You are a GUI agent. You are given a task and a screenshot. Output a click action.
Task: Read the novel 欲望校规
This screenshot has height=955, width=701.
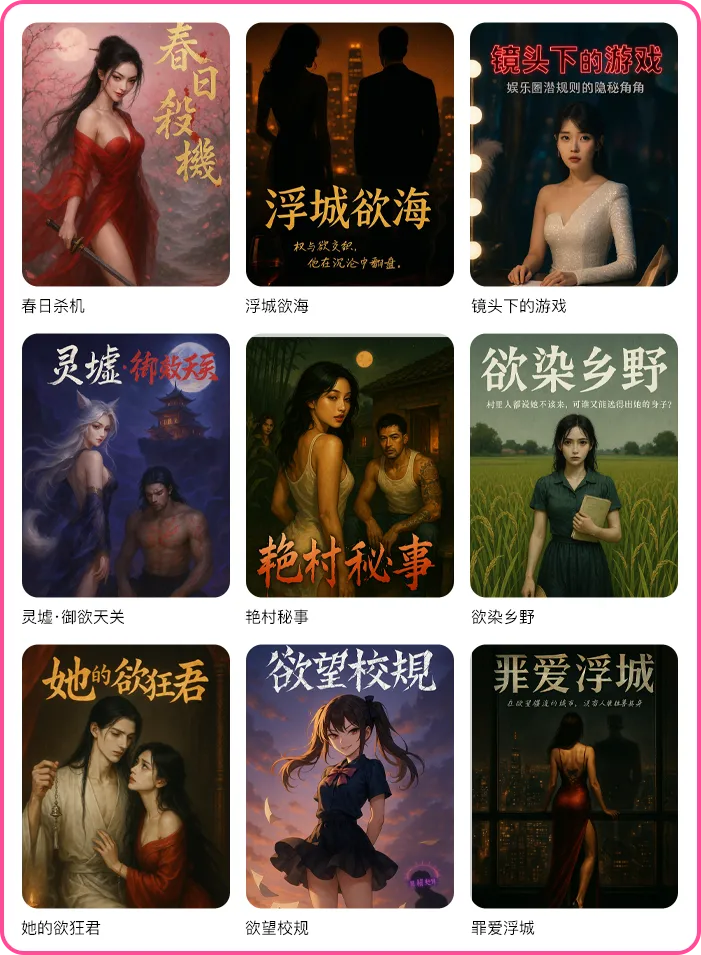(x=350, y=777)
